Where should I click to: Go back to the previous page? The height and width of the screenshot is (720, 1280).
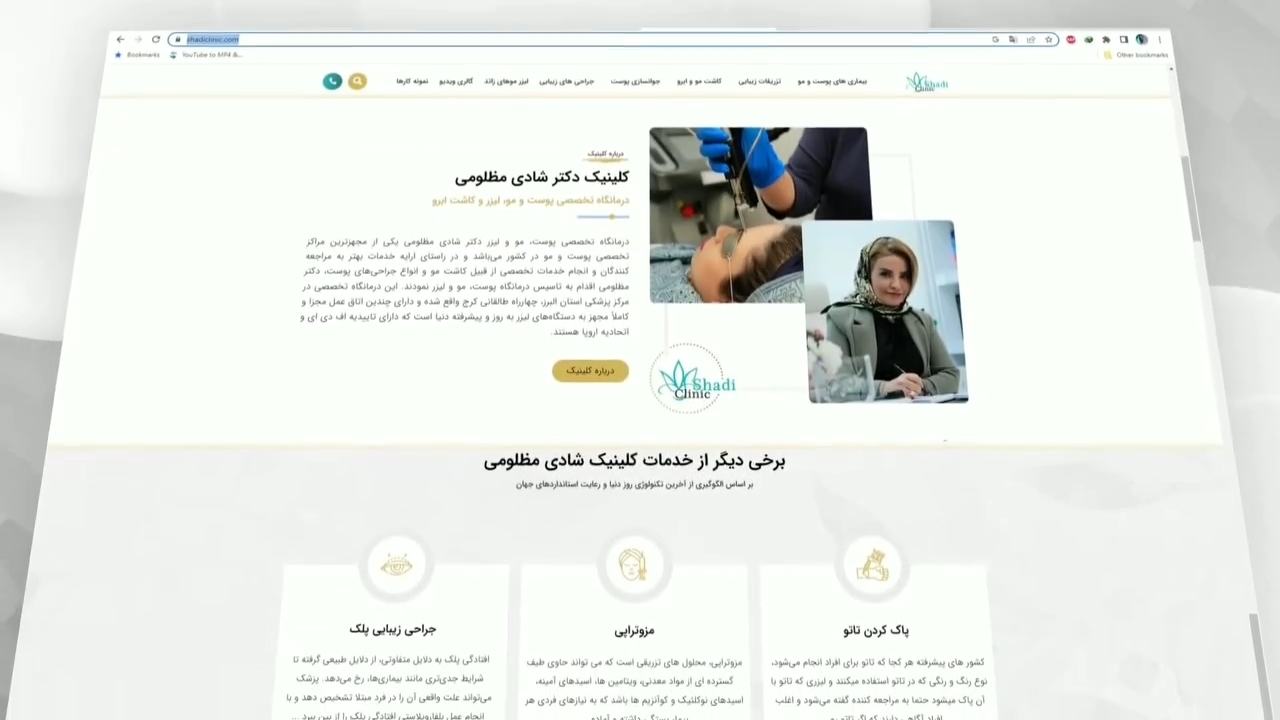coord(121,39)
